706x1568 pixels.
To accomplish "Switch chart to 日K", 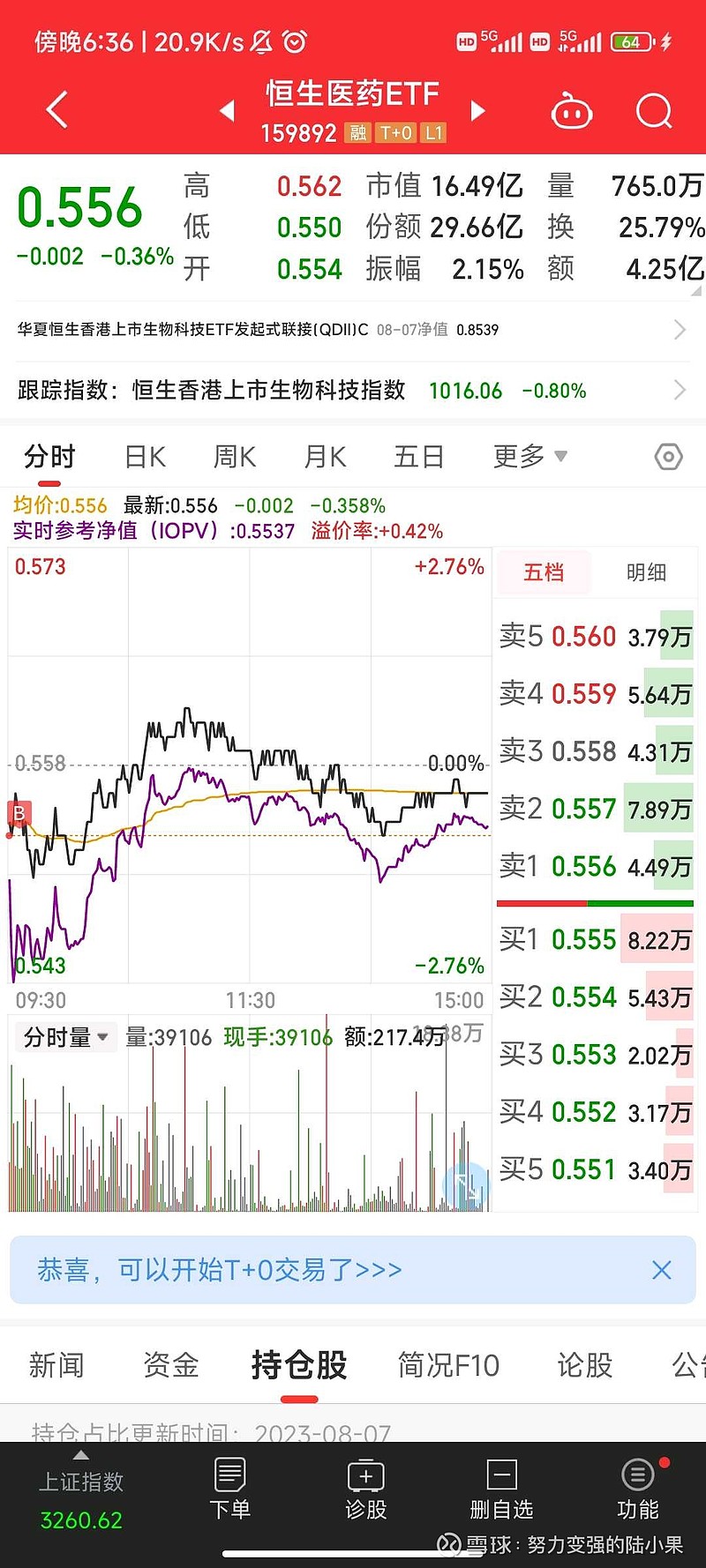I will 146,457.
